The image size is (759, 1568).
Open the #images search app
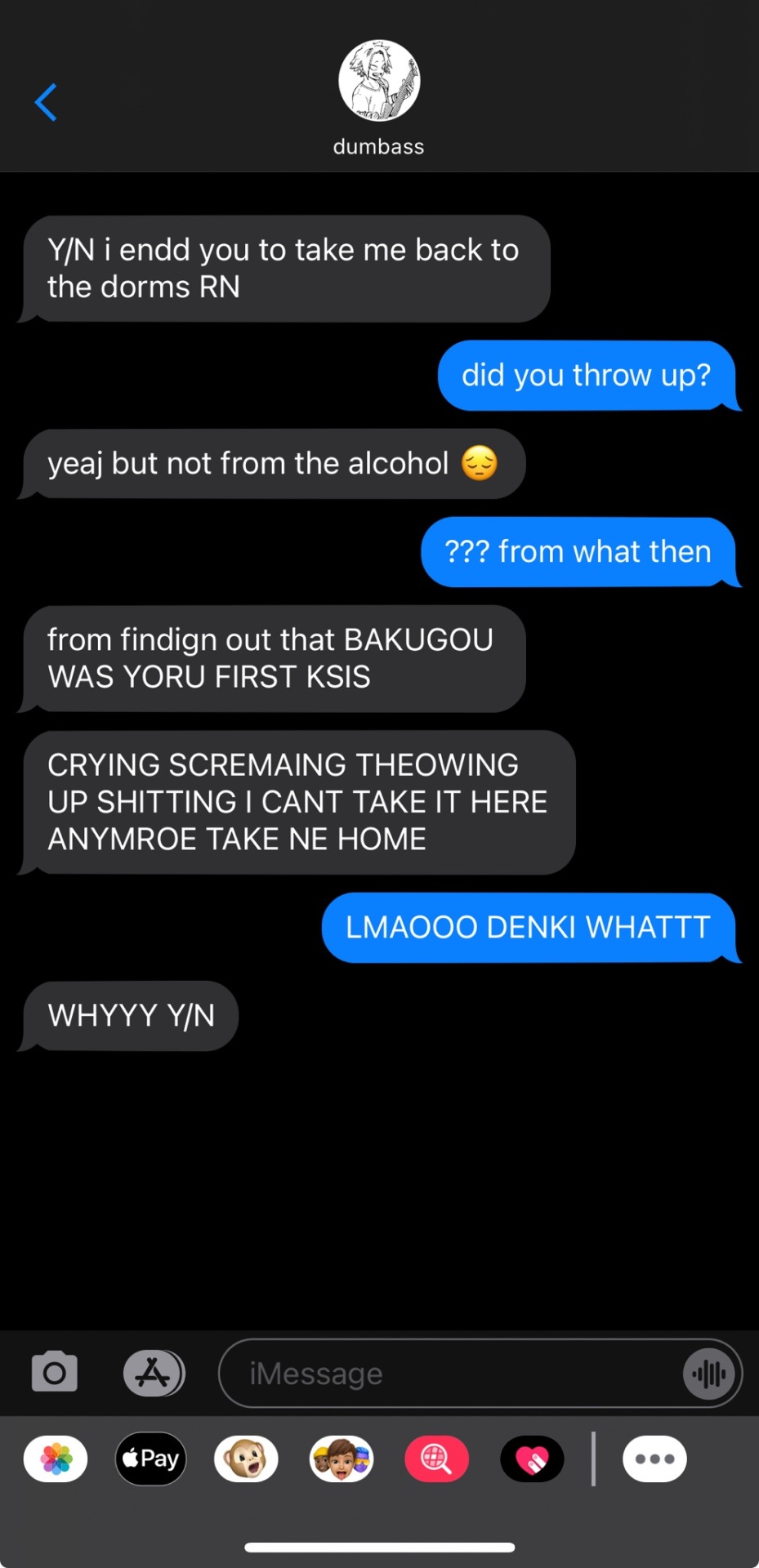tap(436, 1459)
